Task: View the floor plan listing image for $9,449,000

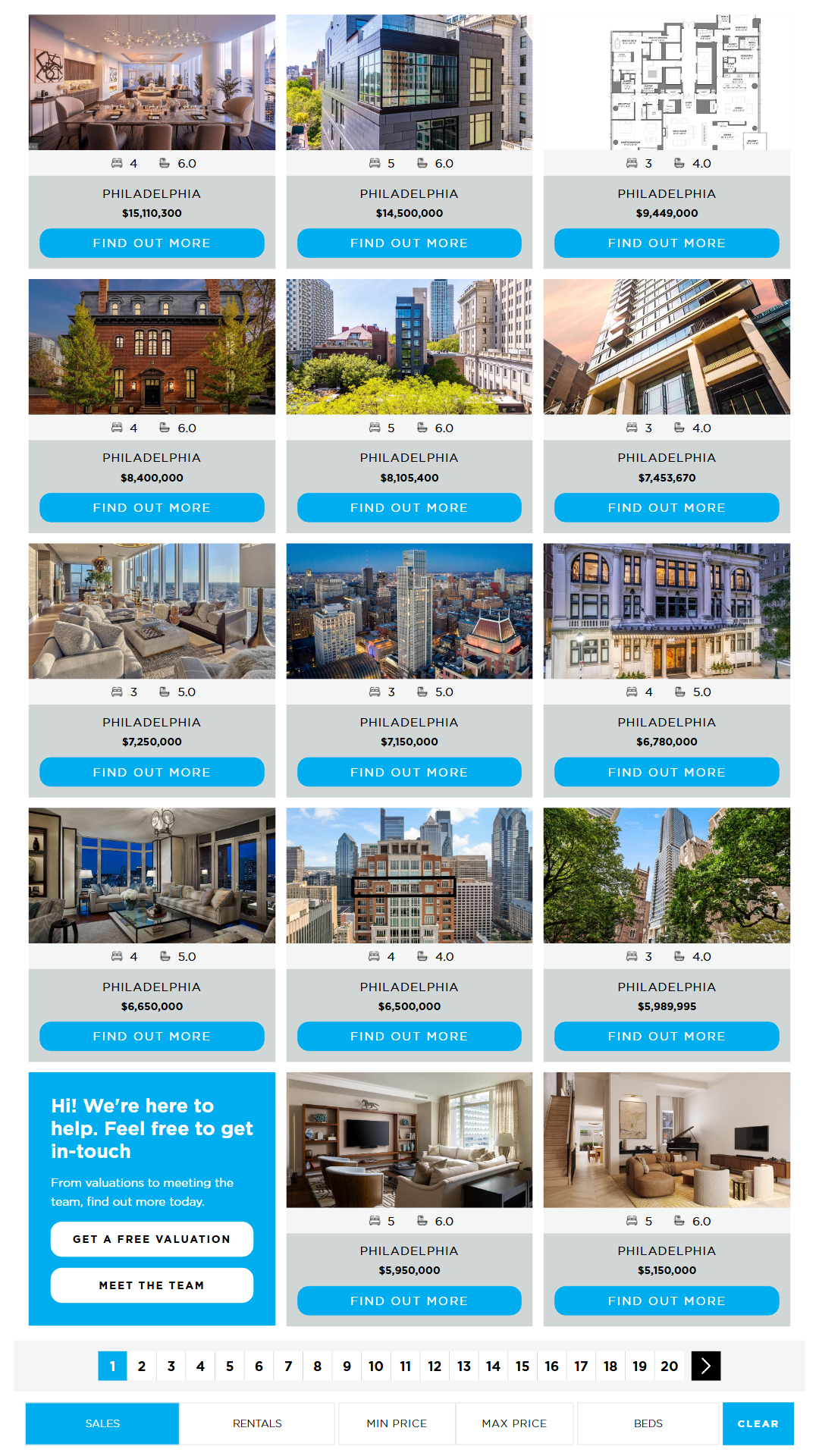Action: coord(667,82)
